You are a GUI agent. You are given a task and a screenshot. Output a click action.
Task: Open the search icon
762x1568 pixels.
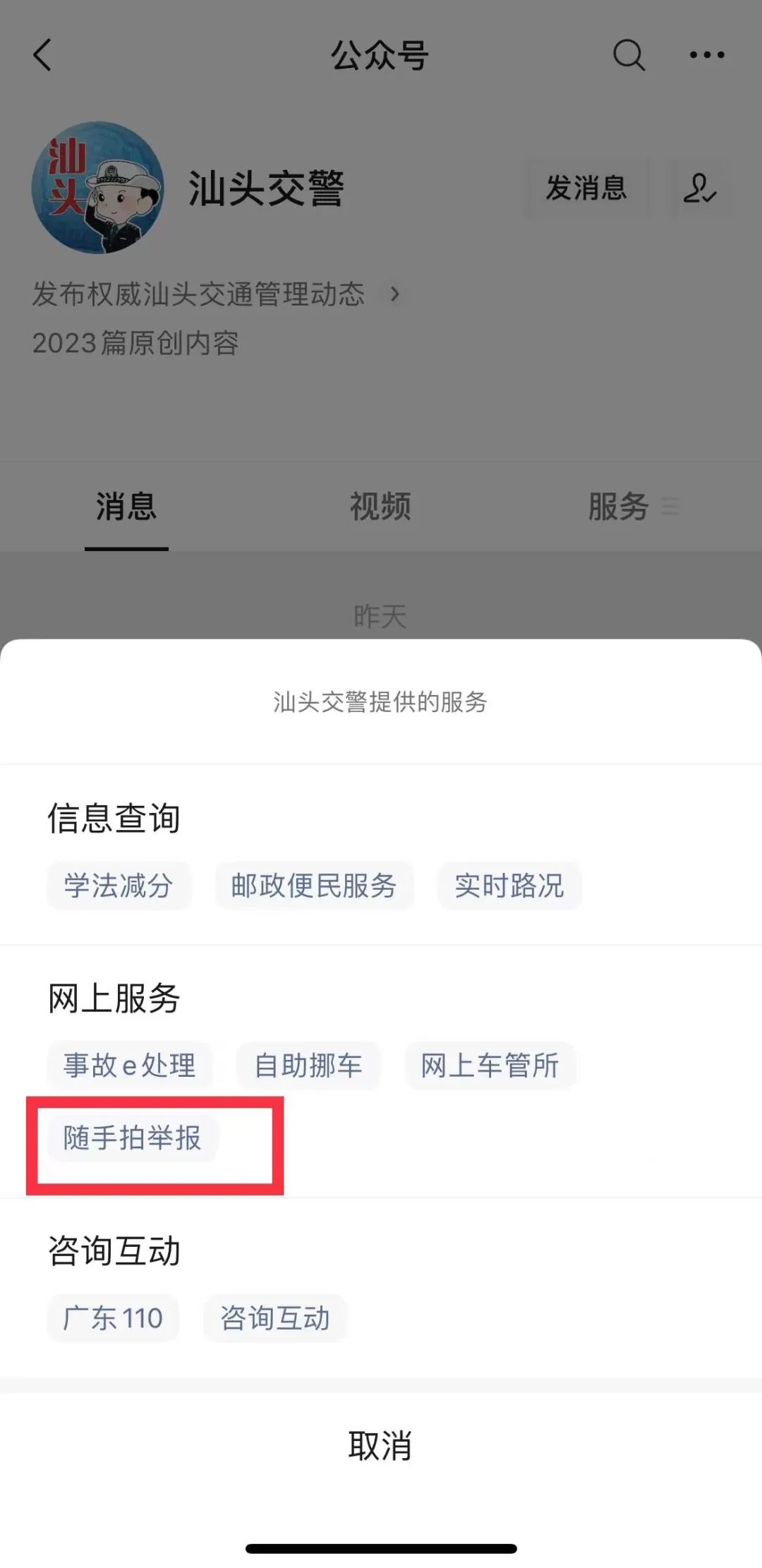(628, 55)
